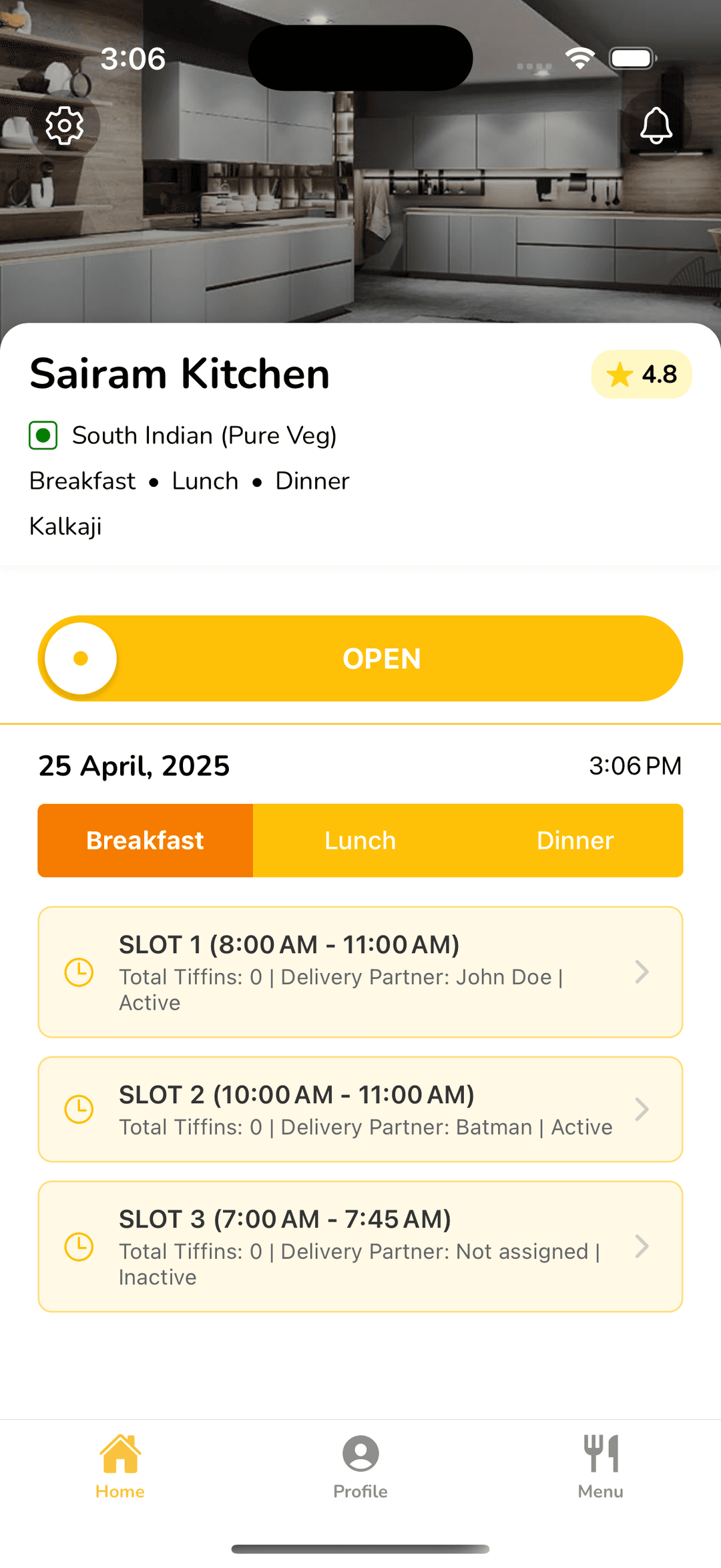This screenshot has width=721, height=1568.
Task: Click the clock icon on SLOT 3
Action: tap(78, 1245)
